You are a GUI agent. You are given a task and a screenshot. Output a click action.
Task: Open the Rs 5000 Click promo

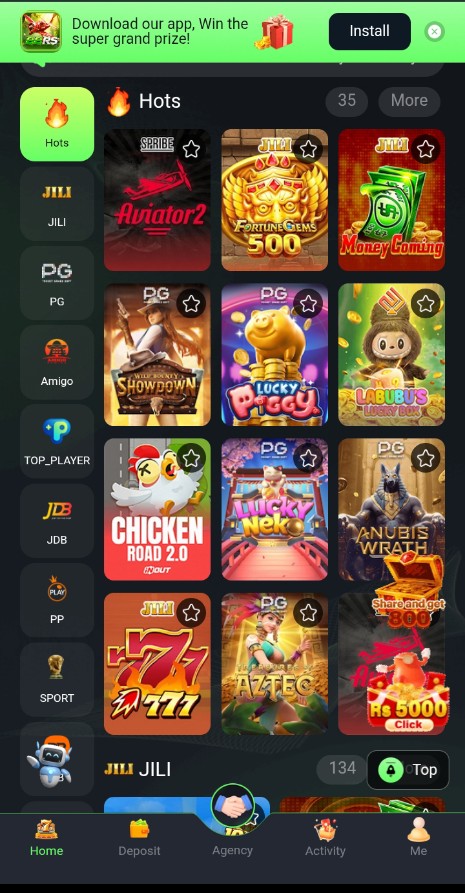click(407, 699)
